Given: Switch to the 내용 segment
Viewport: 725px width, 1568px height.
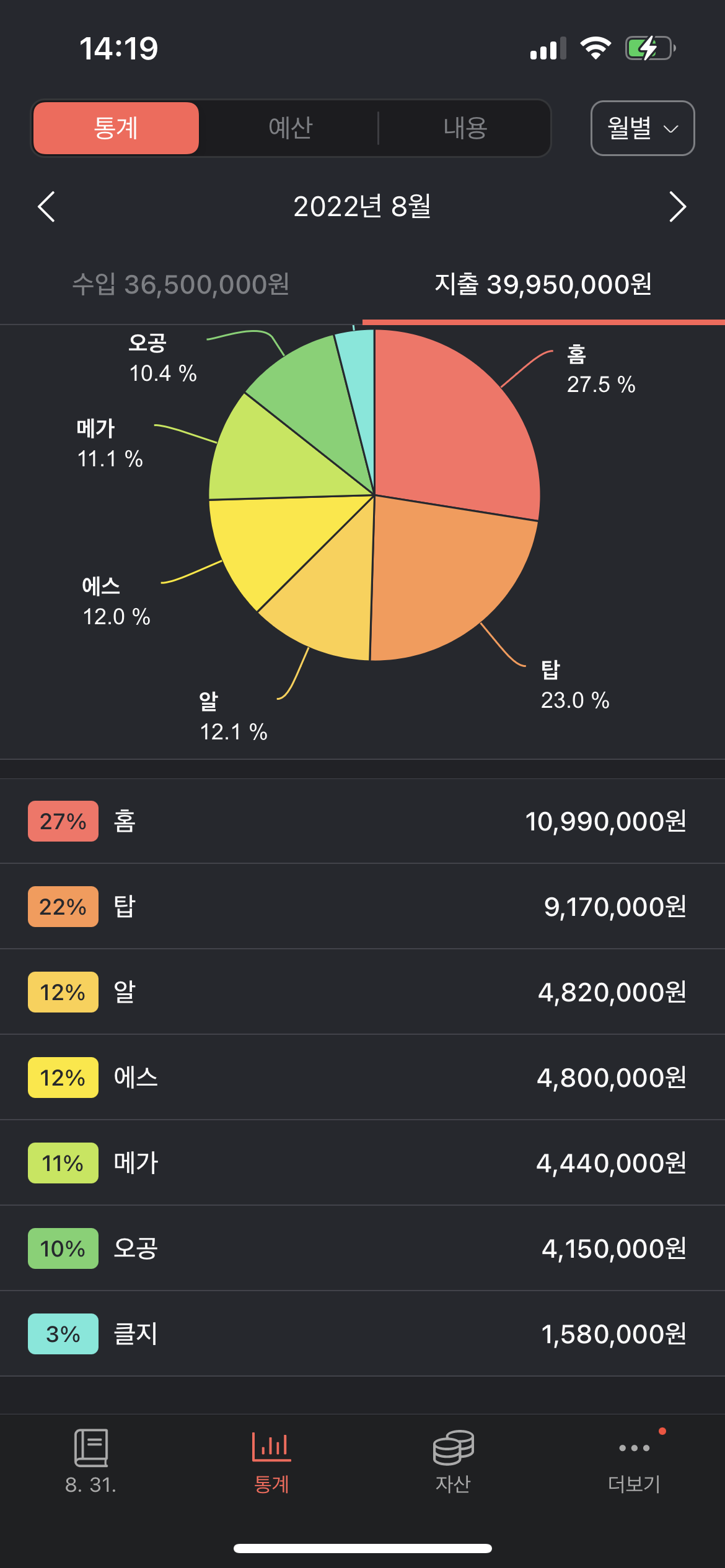Looking at the screenshot, I should coord(465,128).
